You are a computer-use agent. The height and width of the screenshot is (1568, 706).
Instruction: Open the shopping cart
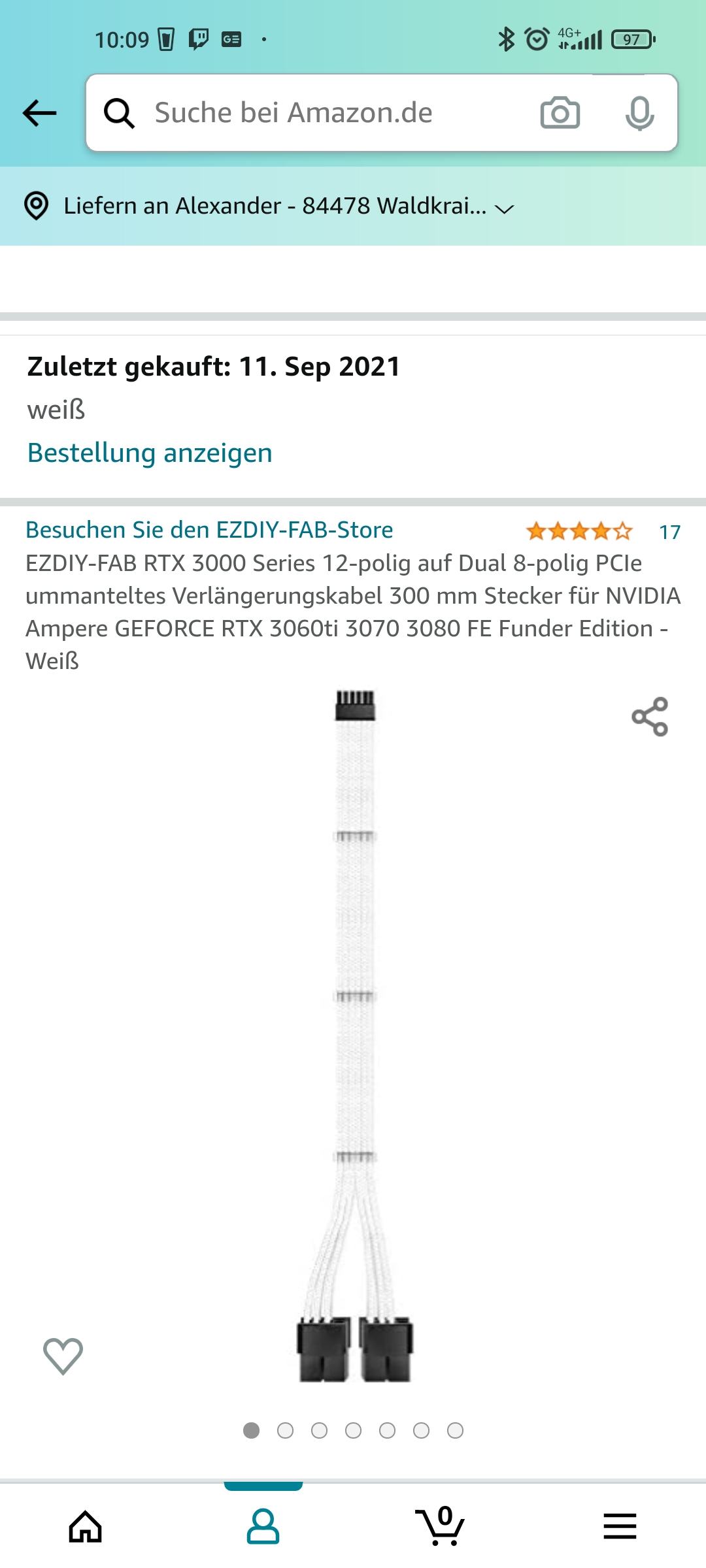click(441, 1526)
